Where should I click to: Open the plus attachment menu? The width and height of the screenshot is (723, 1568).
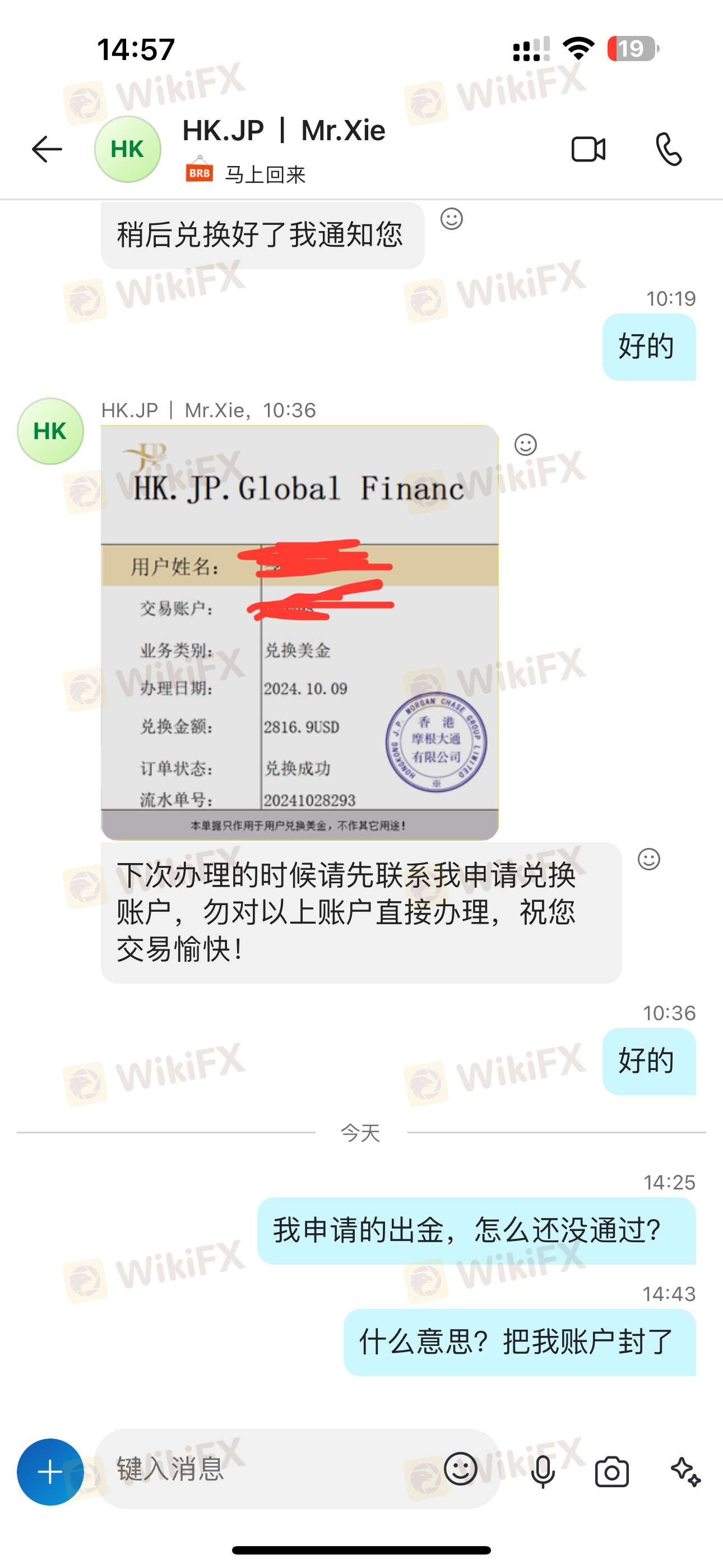coord(50,1472)
